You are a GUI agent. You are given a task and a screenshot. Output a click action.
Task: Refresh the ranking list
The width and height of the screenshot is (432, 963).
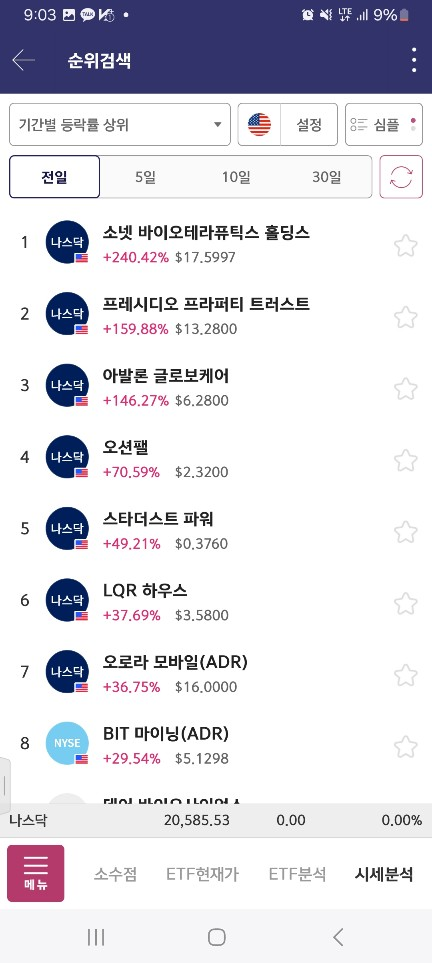(x=401, y=177)
